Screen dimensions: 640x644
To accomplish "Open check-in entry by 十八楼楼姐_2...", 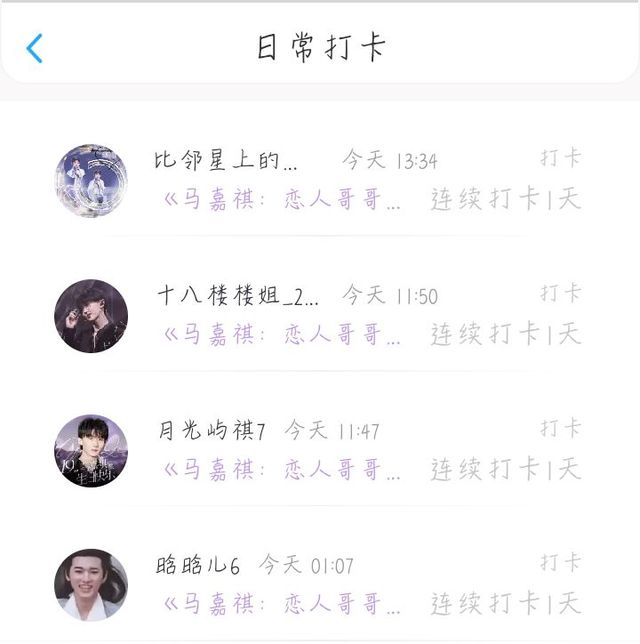I will click(x=320, y=315).
